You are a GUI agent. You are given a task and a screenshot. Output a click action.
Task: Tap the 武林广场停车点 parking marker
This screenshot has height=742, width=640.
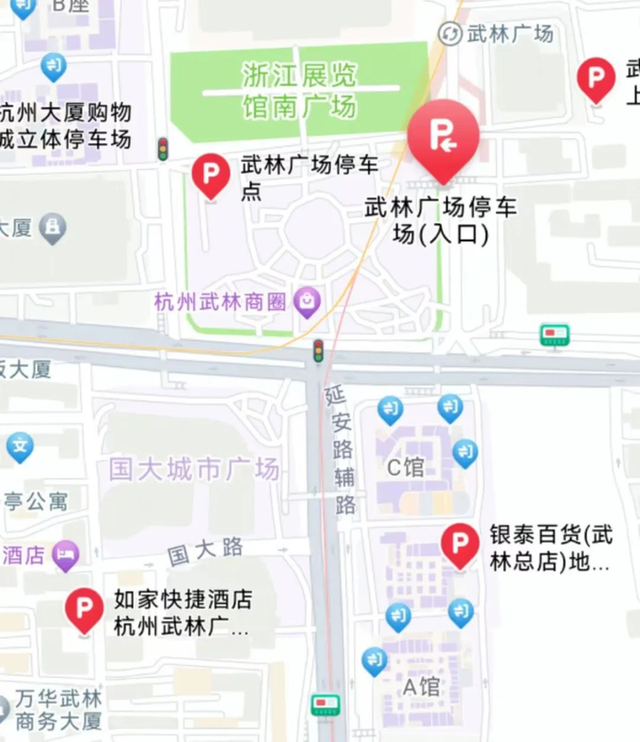(211, 175)
